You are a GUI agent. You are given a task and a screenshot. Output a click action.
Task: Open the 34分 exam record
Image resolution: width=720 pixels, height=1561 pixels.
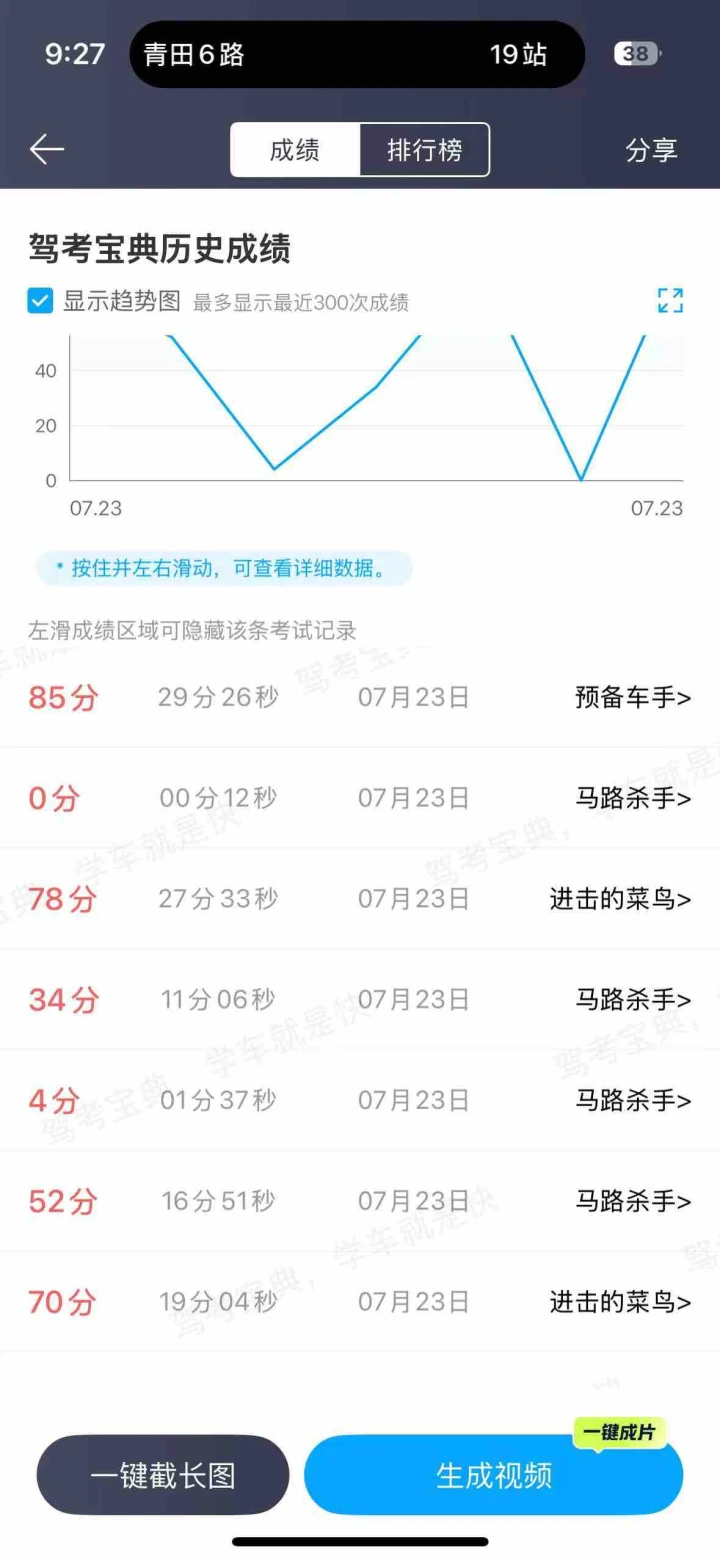pos(360,999)
